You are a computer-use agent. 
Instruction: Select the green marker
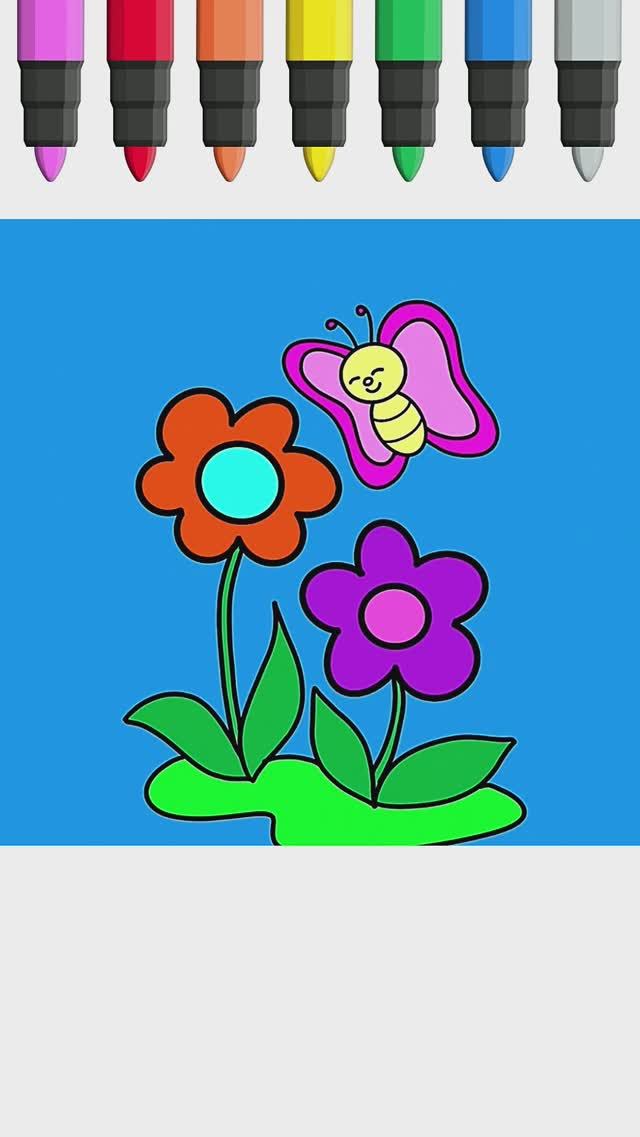point(408,90)
